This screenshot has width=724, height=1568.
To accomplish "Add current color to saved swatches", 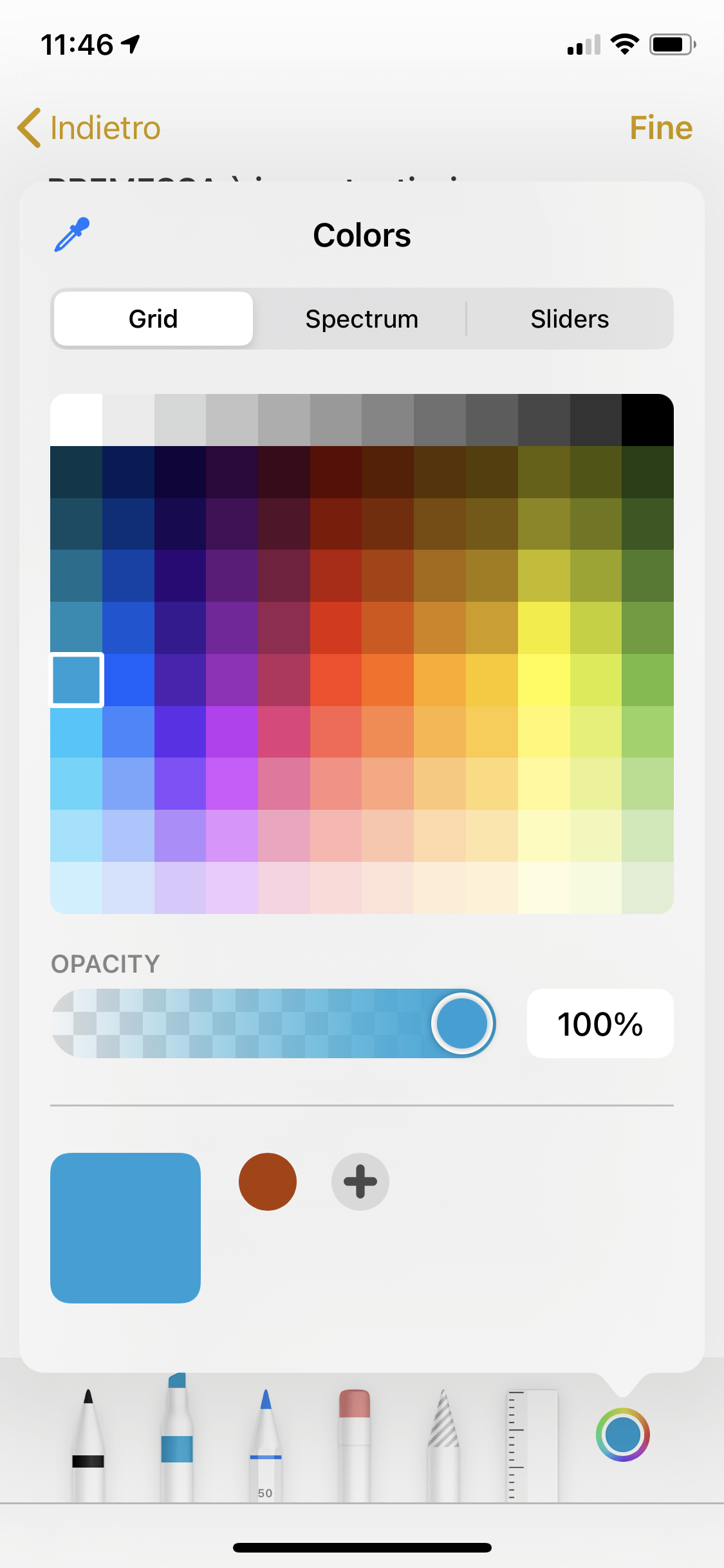I will click(x=360, y=1182).
